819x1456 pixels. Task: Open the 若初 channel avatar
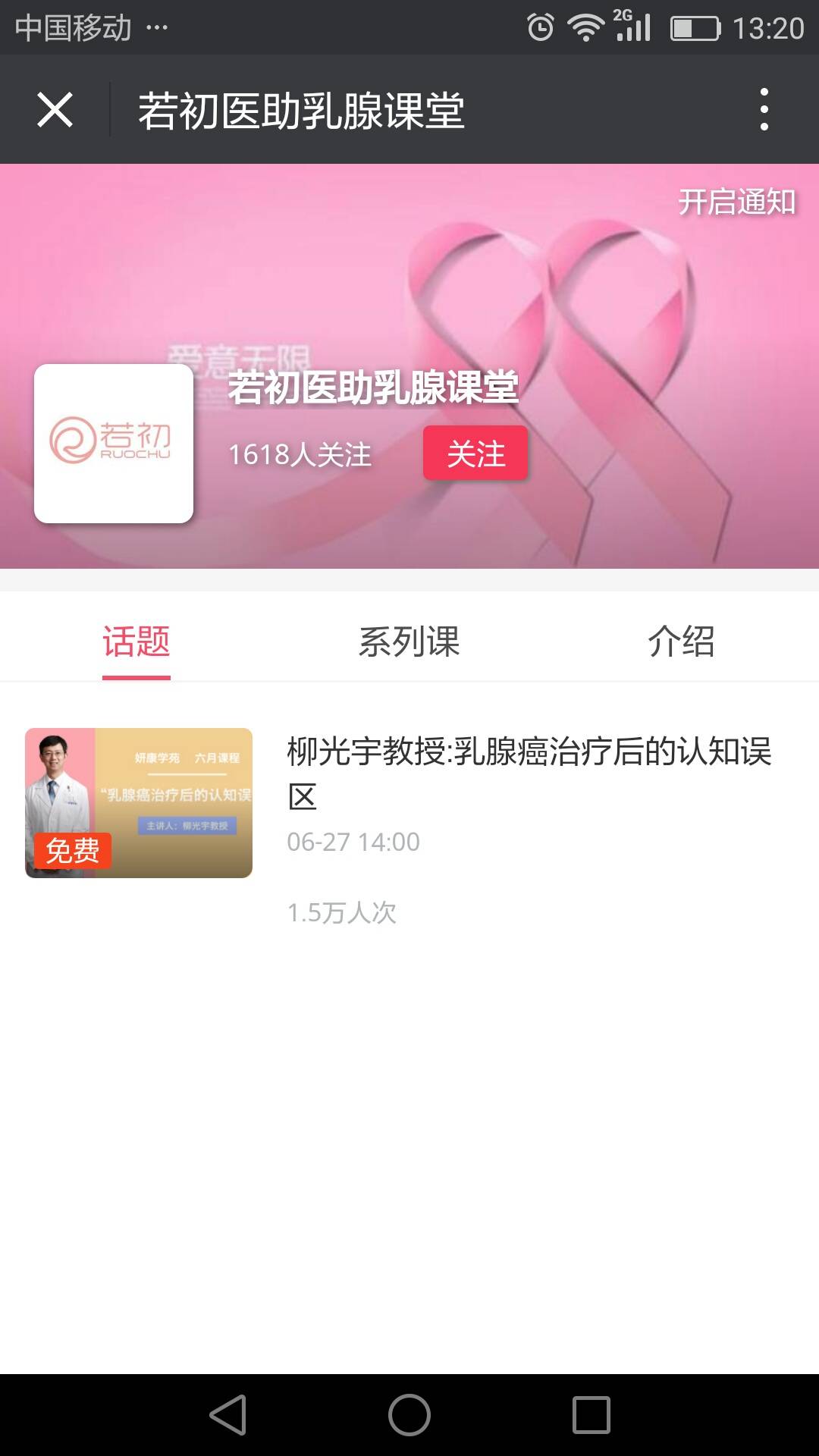point(114,444)
